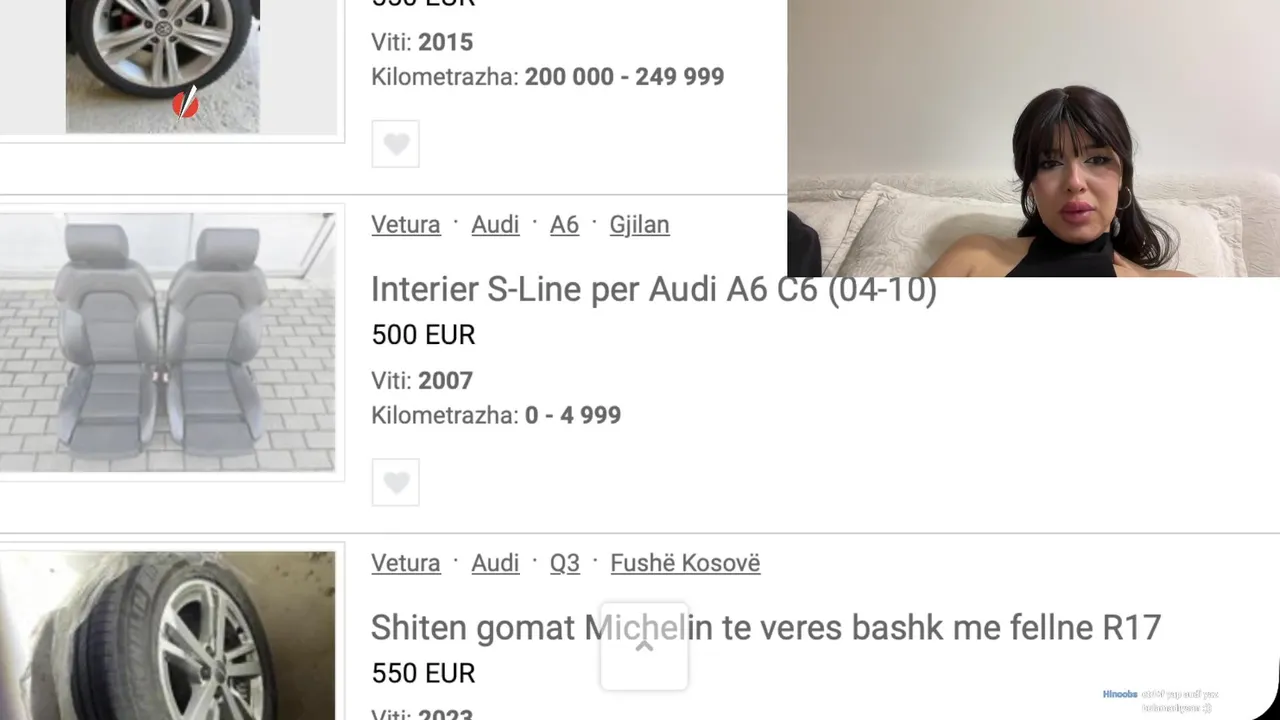Open Vetura link in Audi A6 listing

pos(405,225)
